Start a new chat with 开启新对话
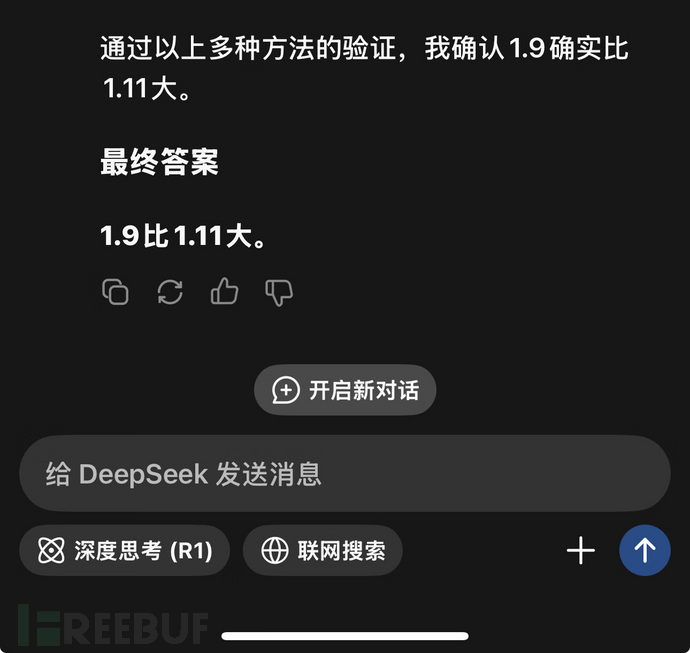This screenshot has height=653, width=690. click(x=345, y=390)
